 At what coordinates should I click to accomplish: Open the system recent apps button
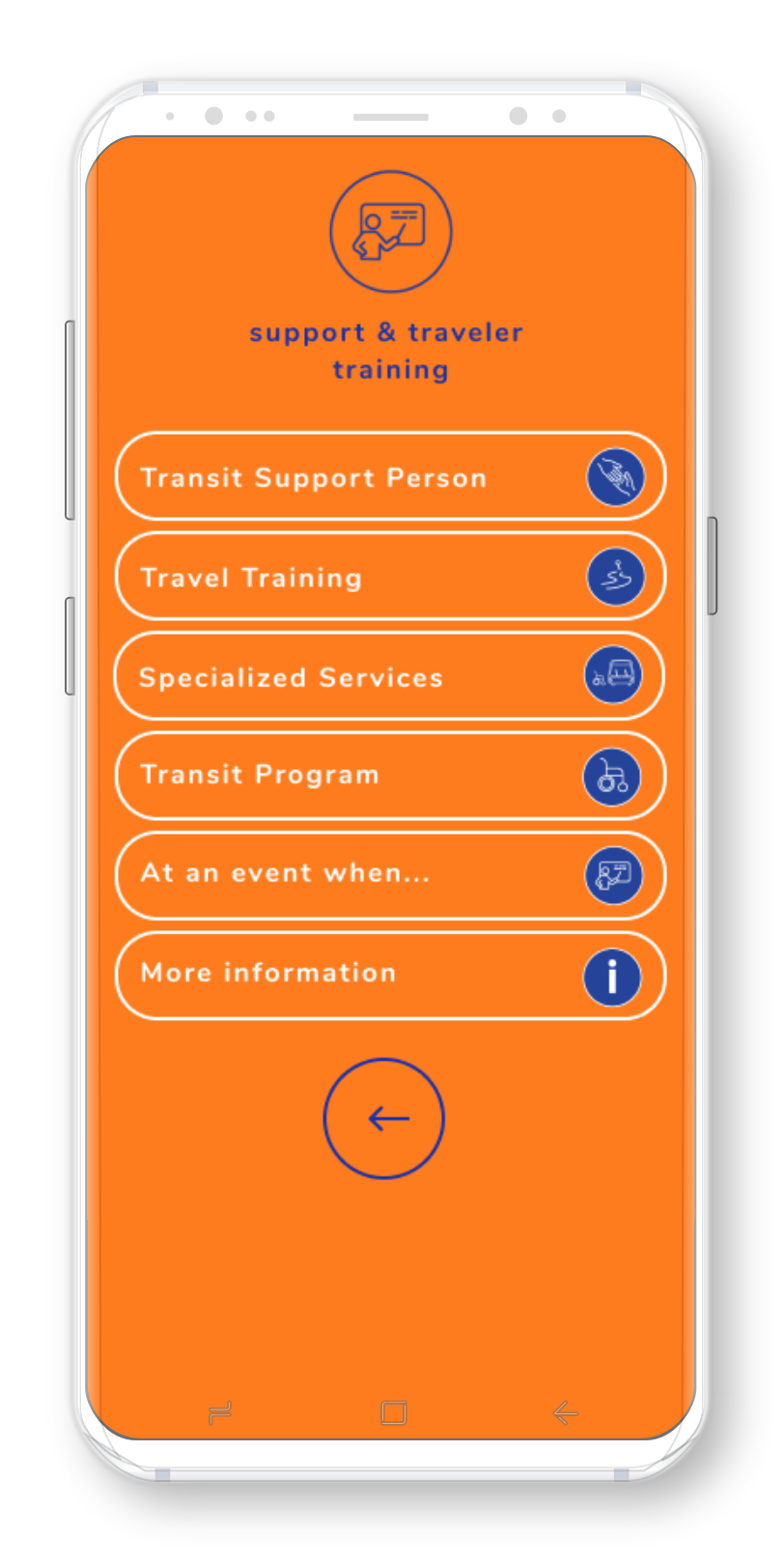coord(220,1414)
